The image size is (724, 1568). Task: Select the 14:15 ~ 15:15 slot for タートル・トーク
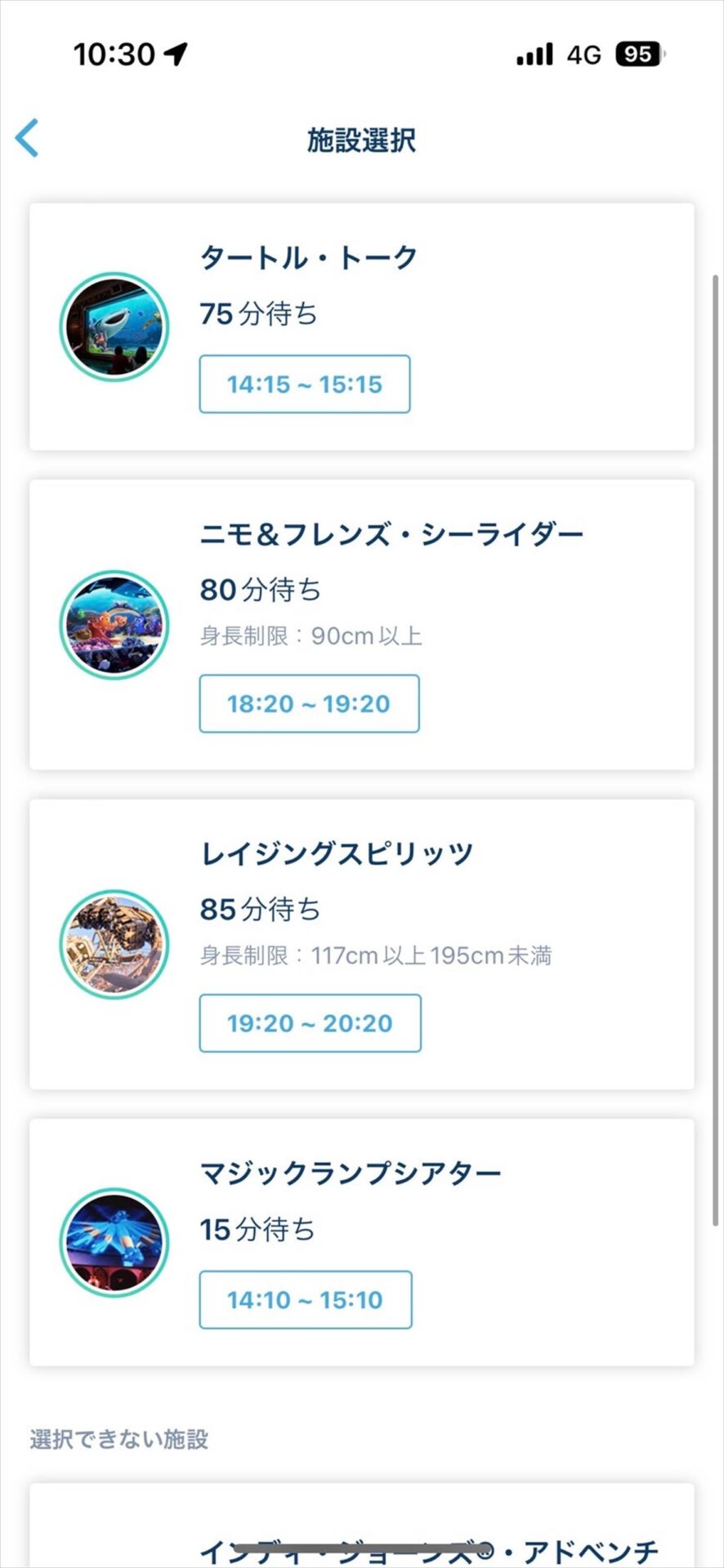(304, 384)
